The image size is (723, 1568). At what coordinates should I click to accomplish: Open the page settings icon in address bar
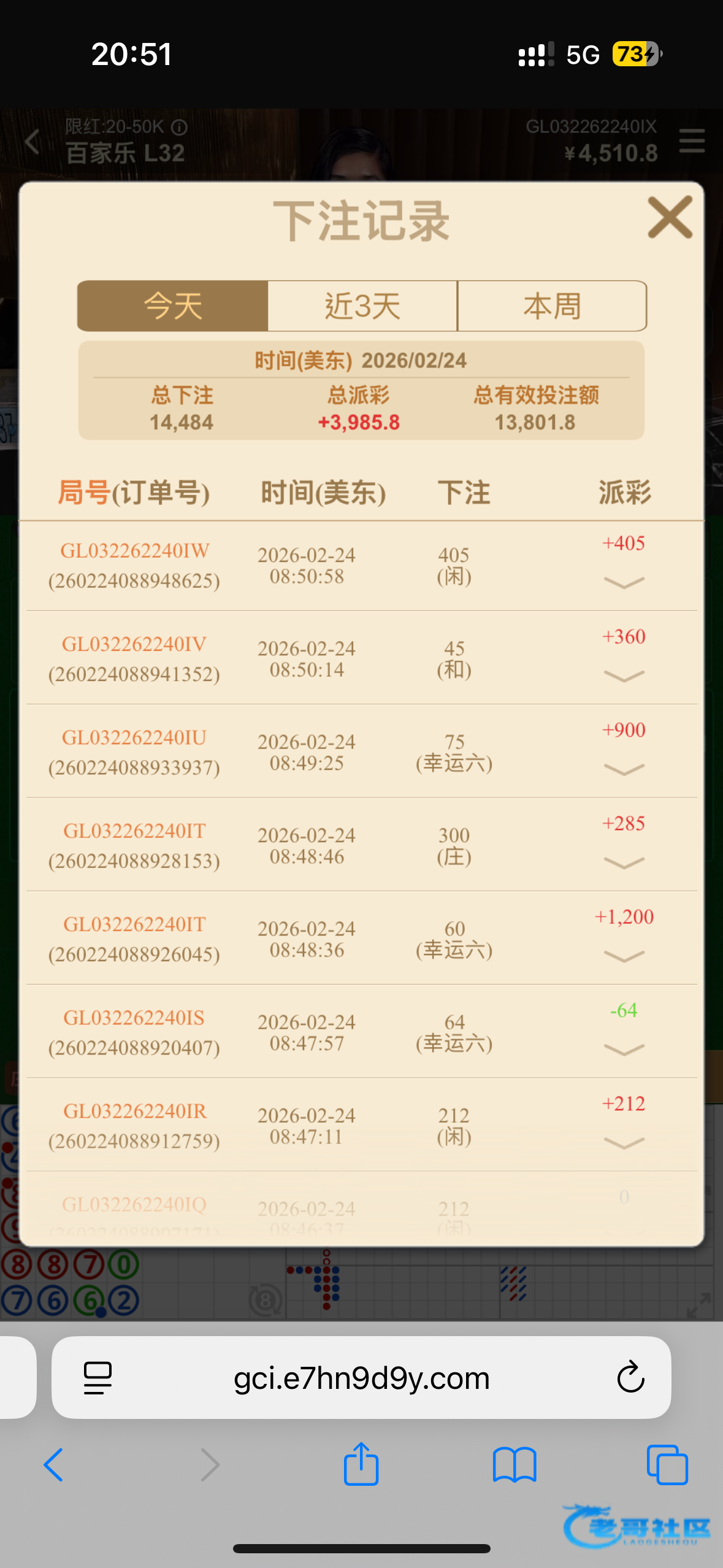click(x=98, y=1378)
